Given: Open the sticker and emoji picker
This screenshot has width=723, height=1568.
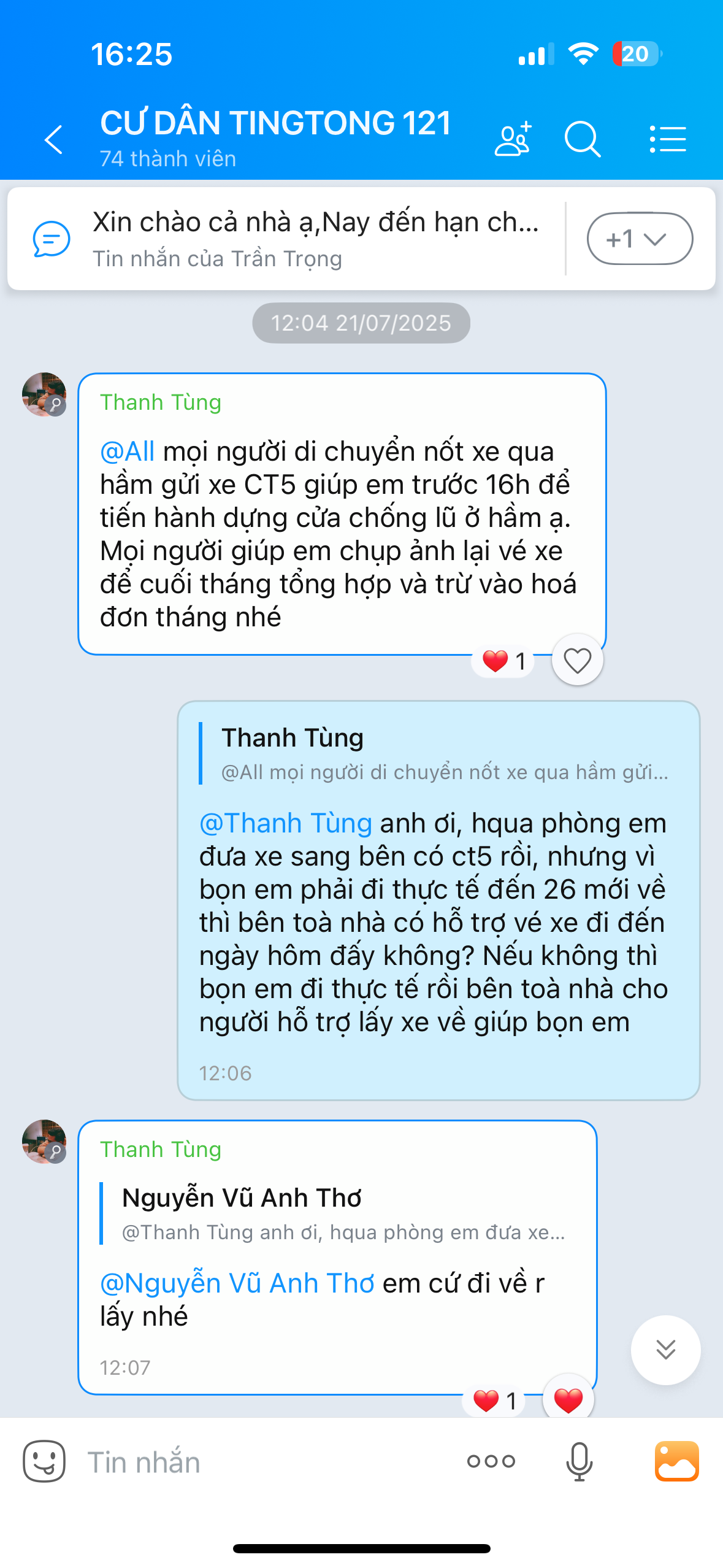Looking at the screenshot, I should pos(44,1461).
